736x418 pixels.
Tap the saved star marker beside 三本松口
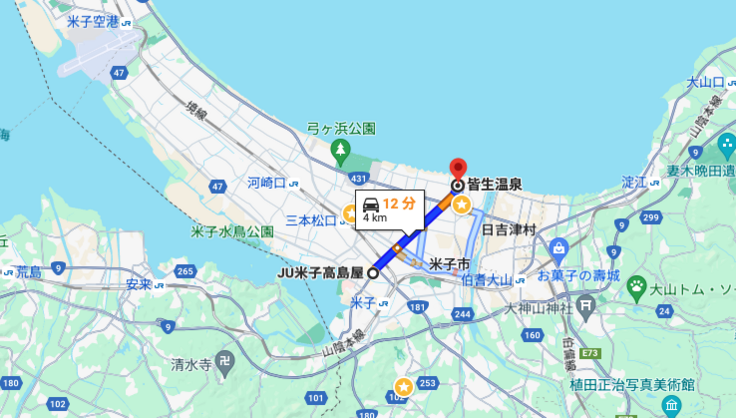[x=350, y=213]
